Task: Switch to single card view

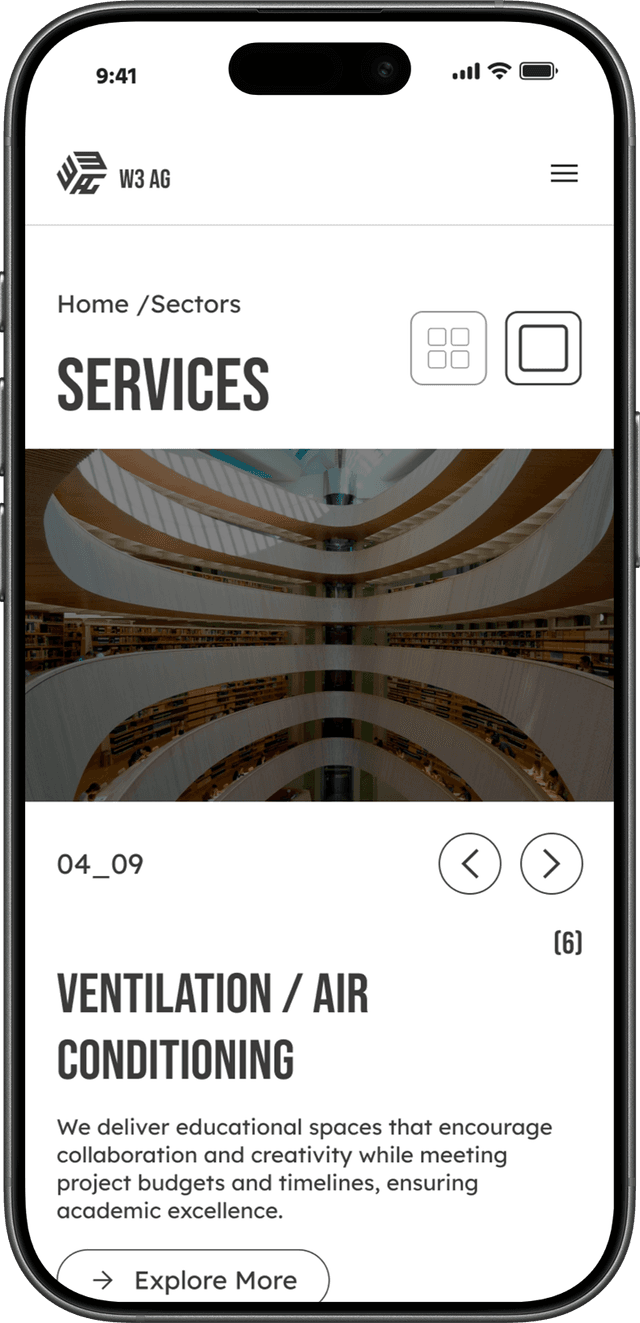Action: click(543, 348)
